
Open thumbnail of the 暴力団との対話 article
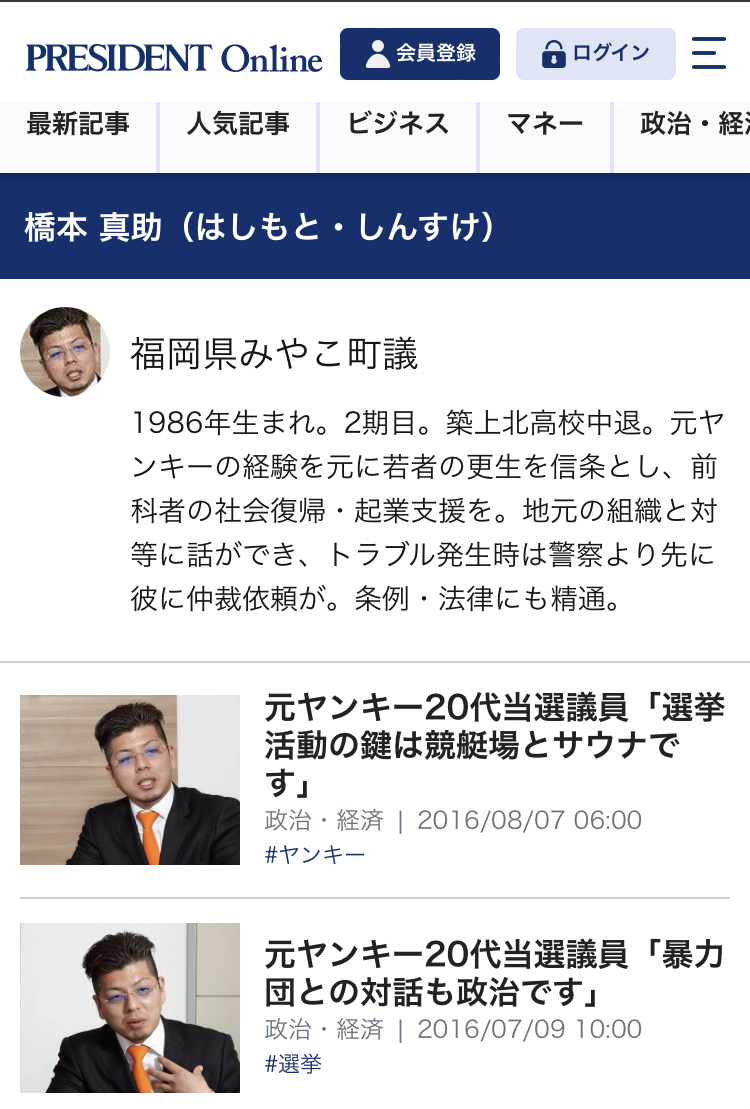(130, 1008)
